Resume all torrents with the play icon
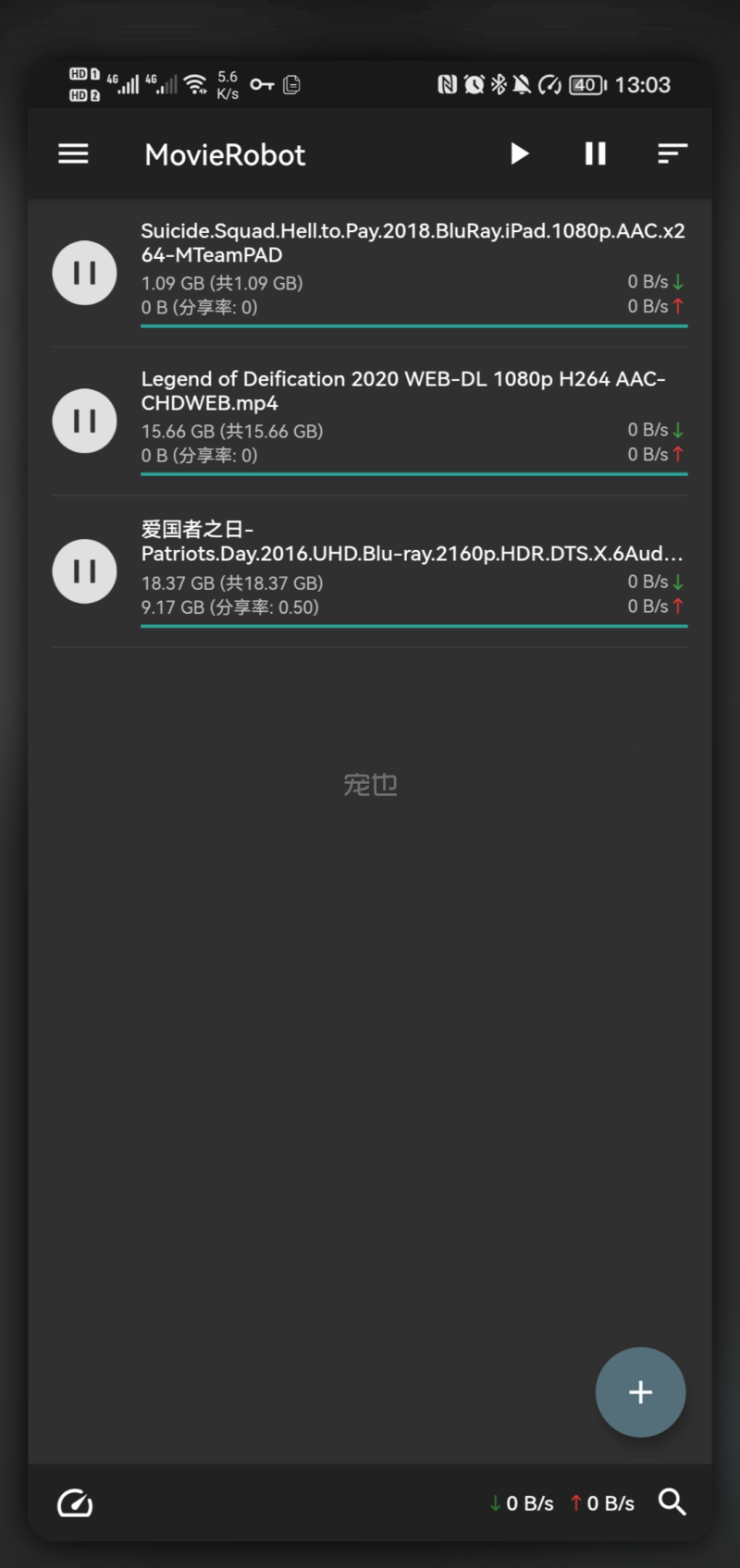This screenshot has width=740, height=1568. (520, 153)
